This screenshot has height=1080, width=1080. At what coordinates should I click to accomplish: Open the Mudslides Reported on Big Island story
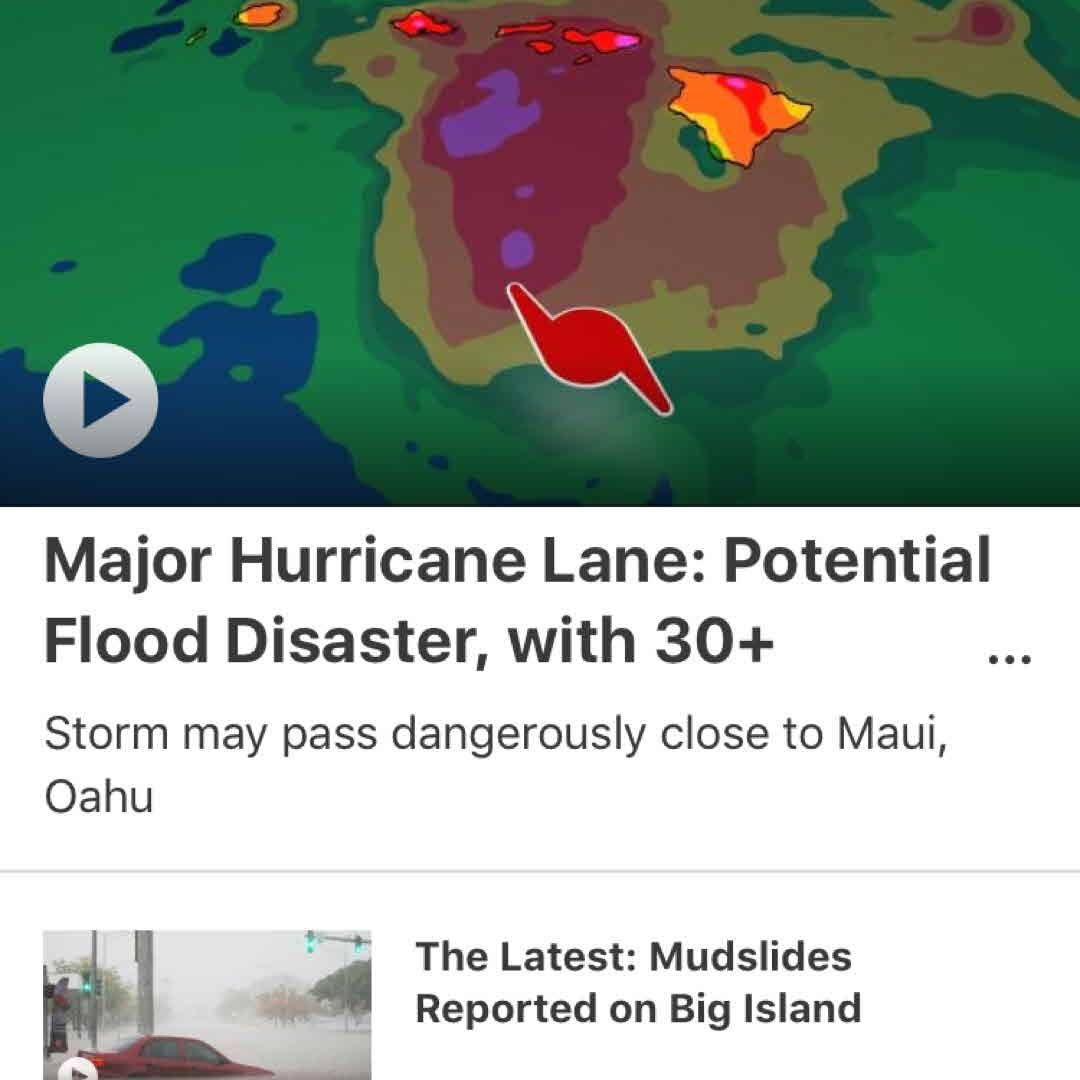(637, 982)
